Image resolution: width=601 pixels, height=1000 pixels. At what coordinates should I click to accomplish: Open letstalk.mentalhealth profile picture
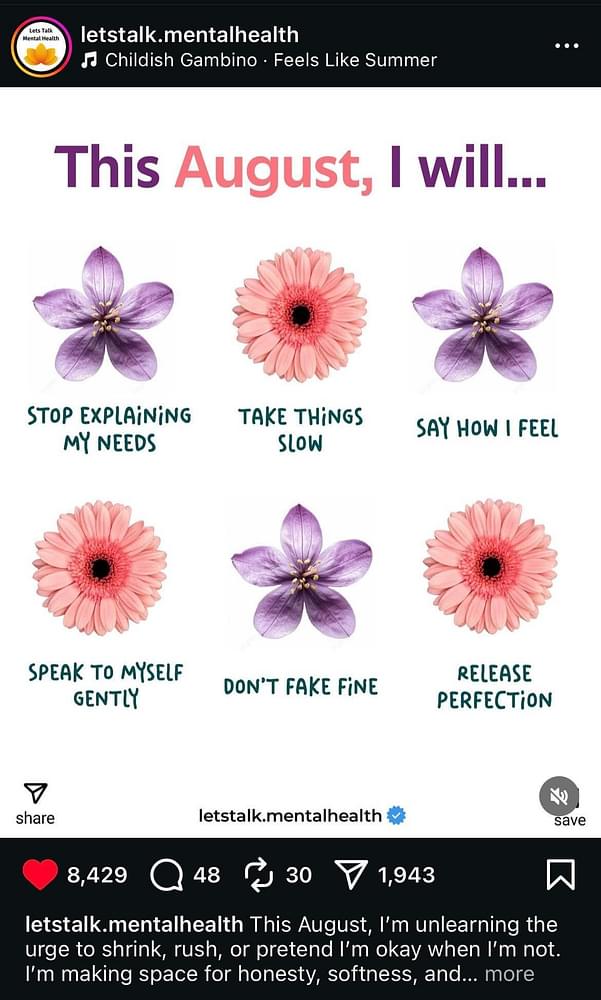(41, 46)
